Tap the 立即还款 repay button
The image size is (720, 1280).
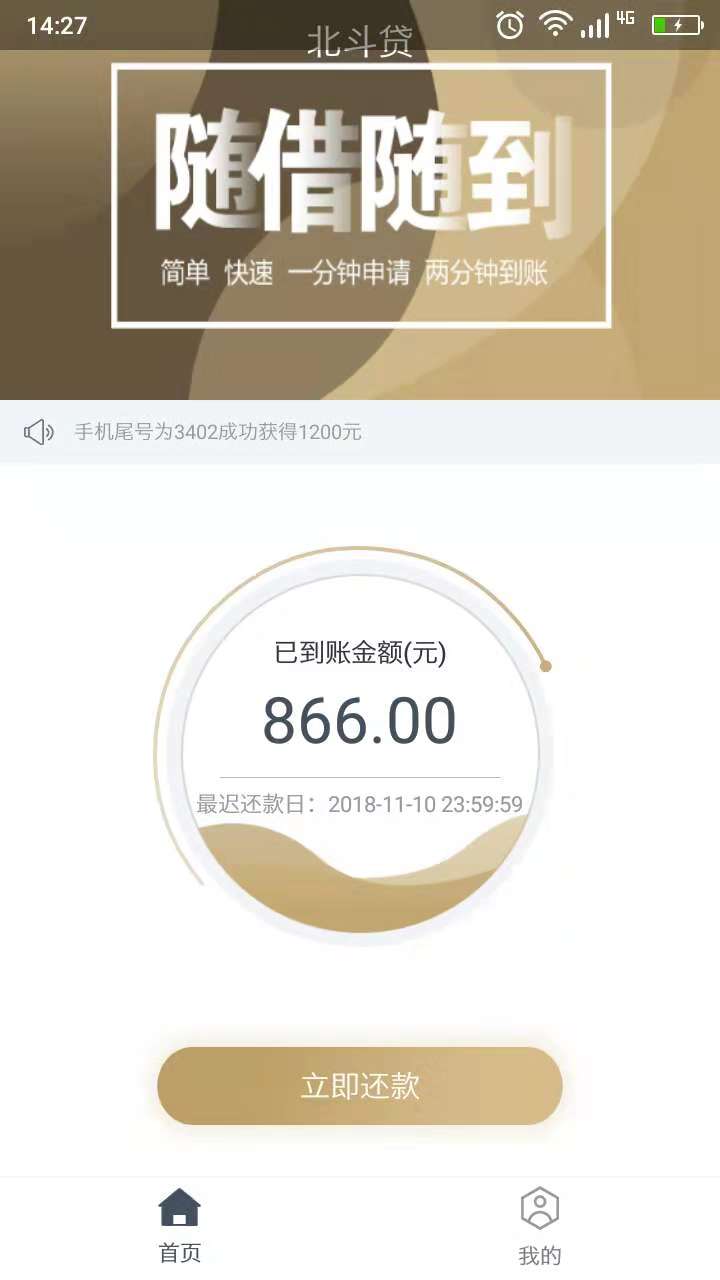coord(360,1086)
